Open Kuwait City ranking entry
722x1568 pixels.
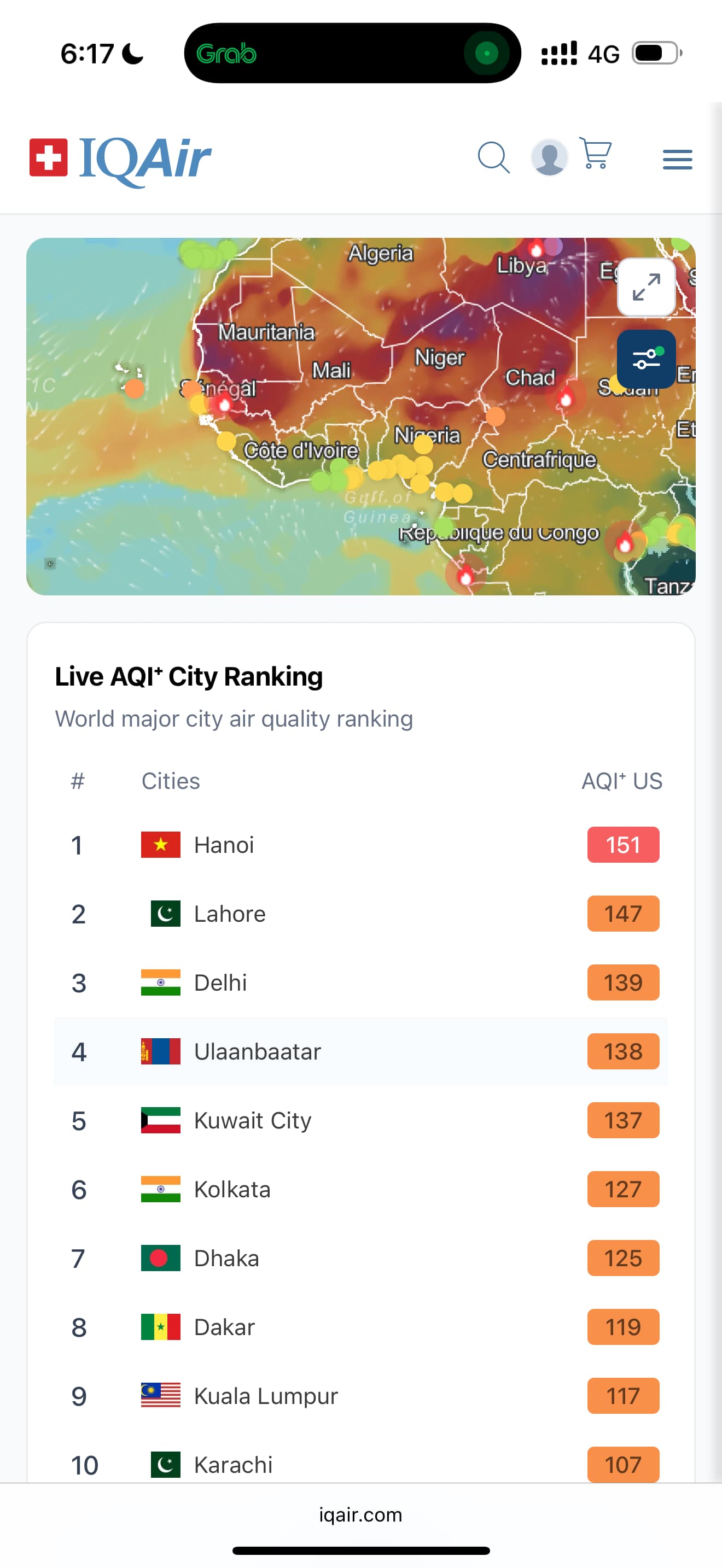pyautogui.click(x=360, y=1120)
